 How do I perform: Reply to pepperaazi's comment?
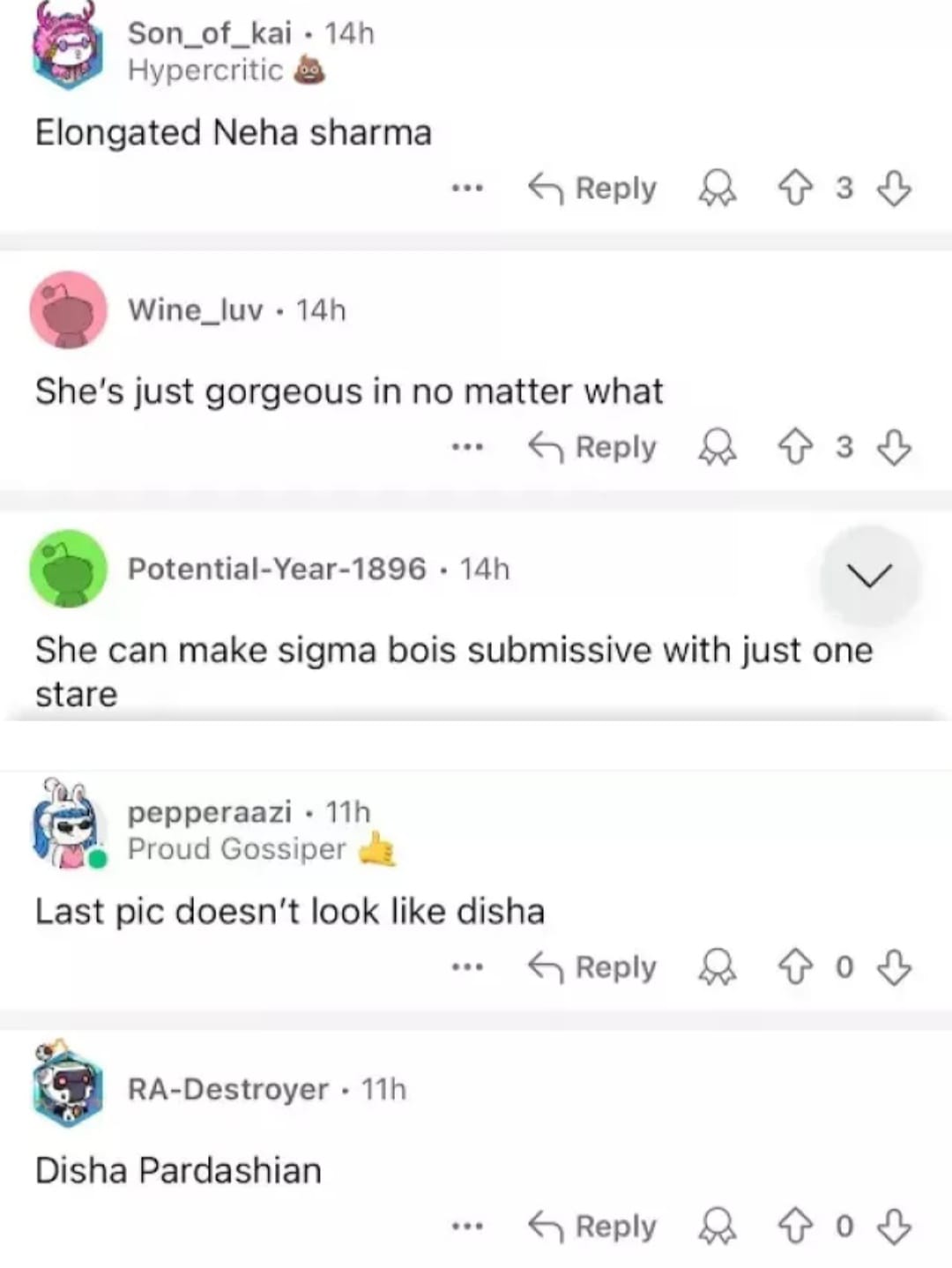pyautogui.click(x=592, y=967)
